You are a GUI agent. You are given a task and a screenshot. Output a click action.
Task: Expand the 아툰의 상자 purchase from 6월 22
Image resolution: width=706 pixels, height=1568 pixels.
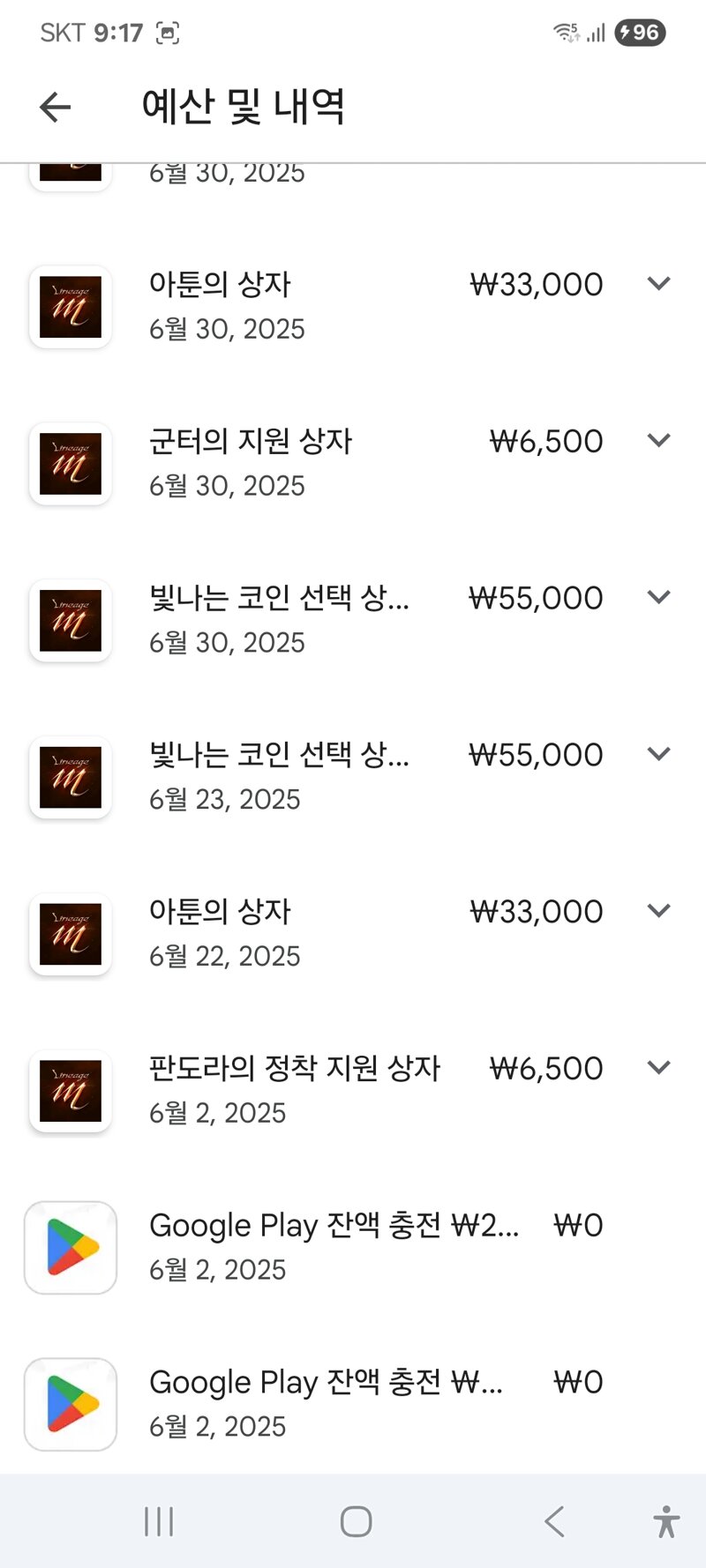pos(659,910)
